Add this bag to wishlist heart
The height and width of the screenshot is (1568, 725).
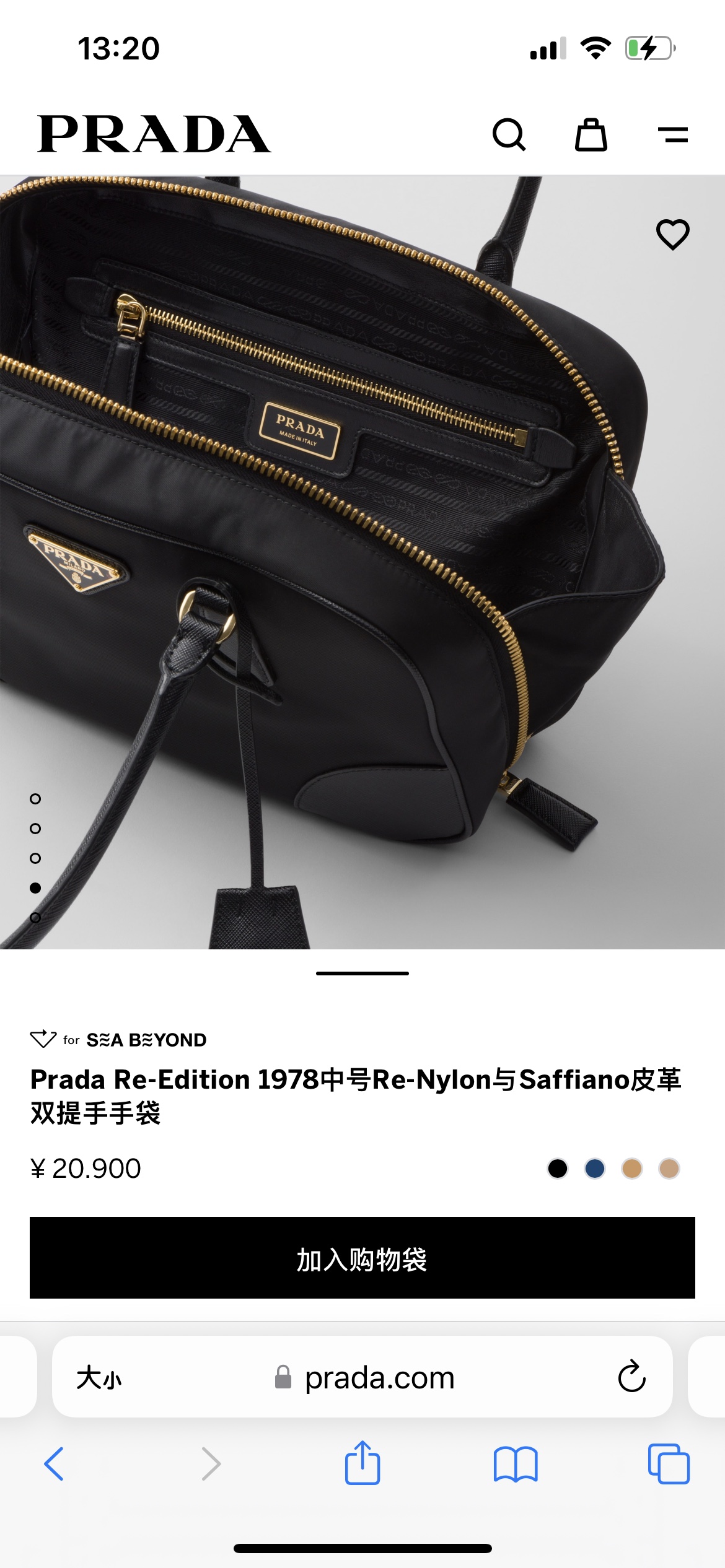point(672,235)
